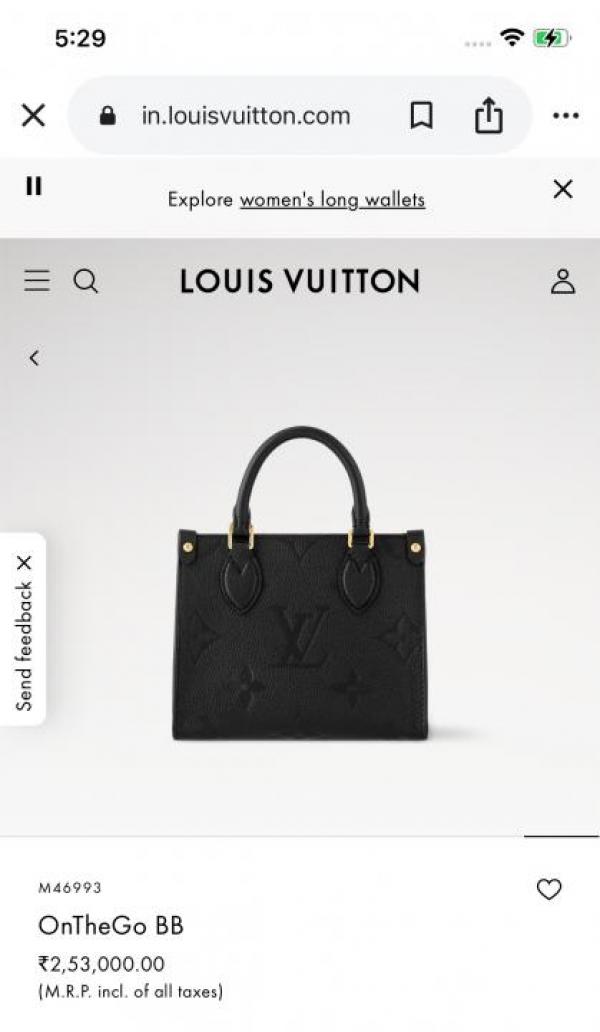Go to the Louis Vuitton homepage logo

click(300, 282)
